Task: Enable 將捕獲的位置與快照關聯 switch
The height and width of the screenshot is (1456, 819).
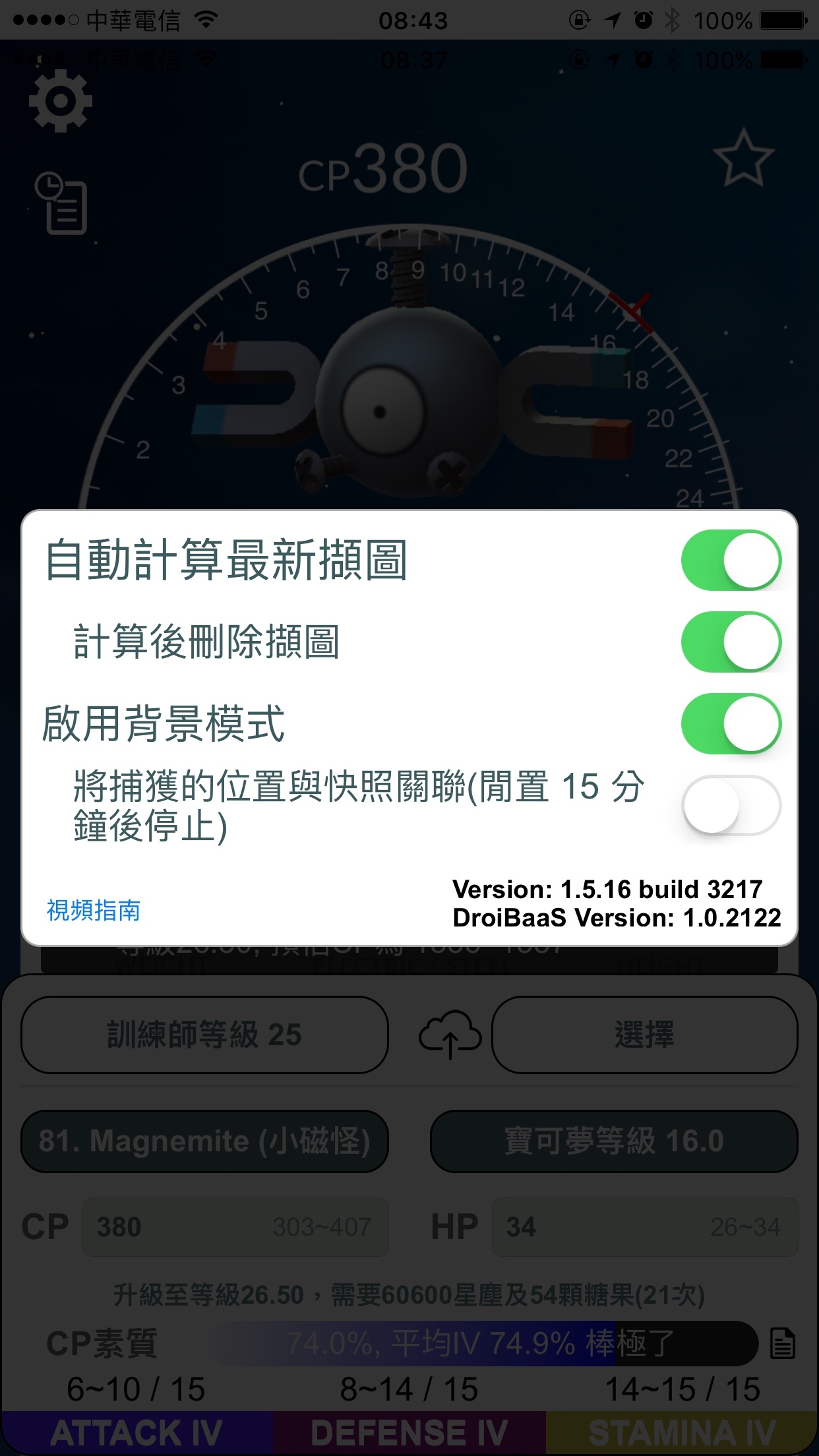Action: point(731,806)
